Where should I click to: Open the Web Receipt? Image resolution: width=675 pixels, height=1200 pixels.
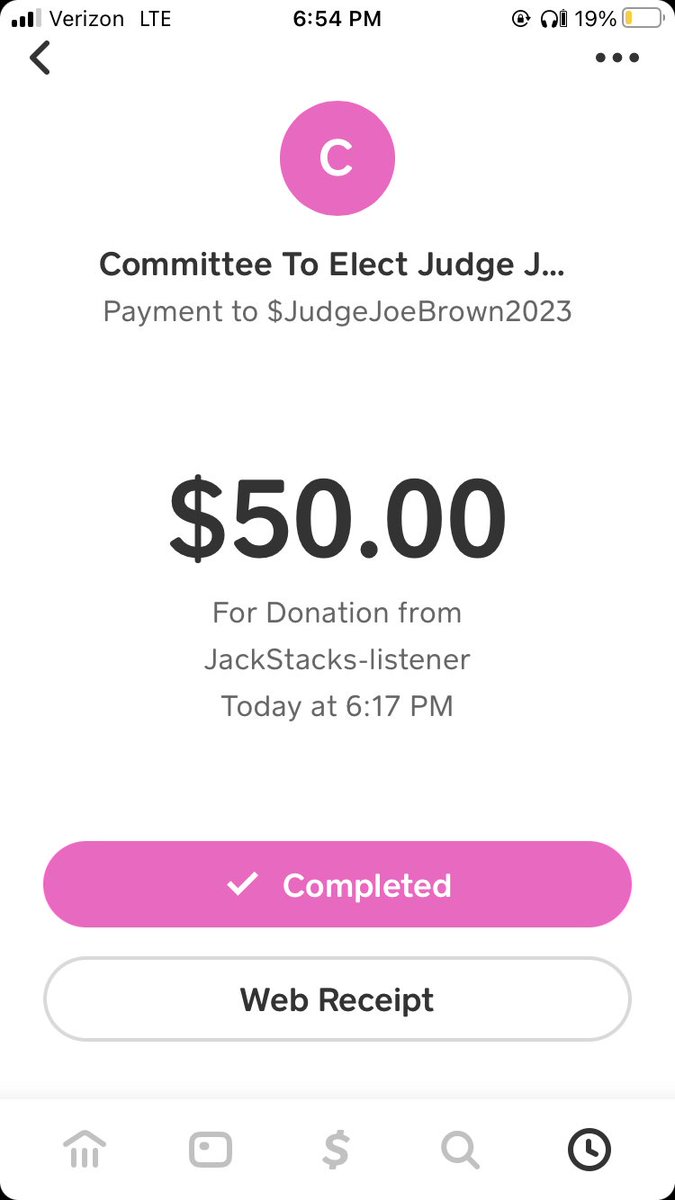pyautogui.click(x=337, y=999)
